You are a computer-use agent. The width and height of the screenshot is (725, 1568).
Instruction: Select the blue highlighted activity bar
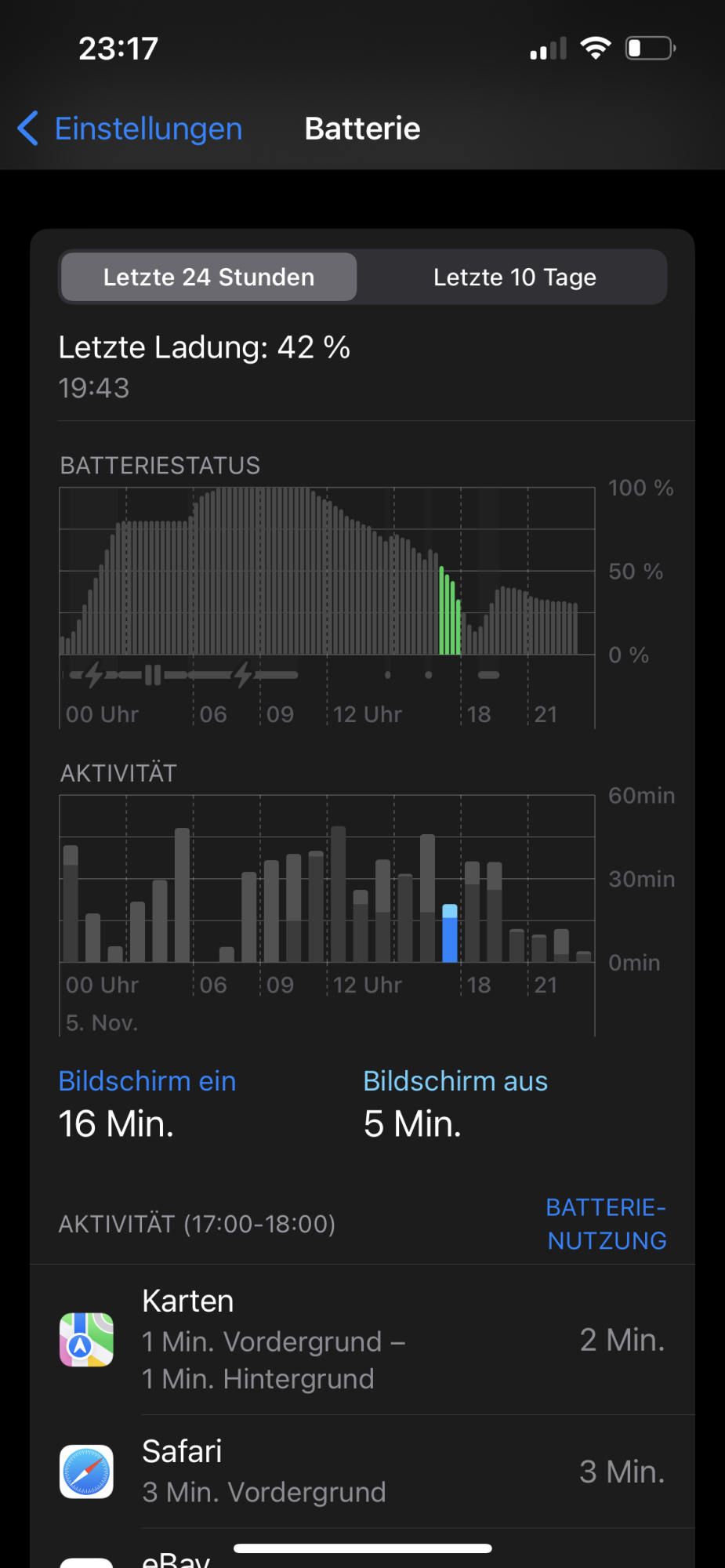pyautogui.click(x=450, y=935)
